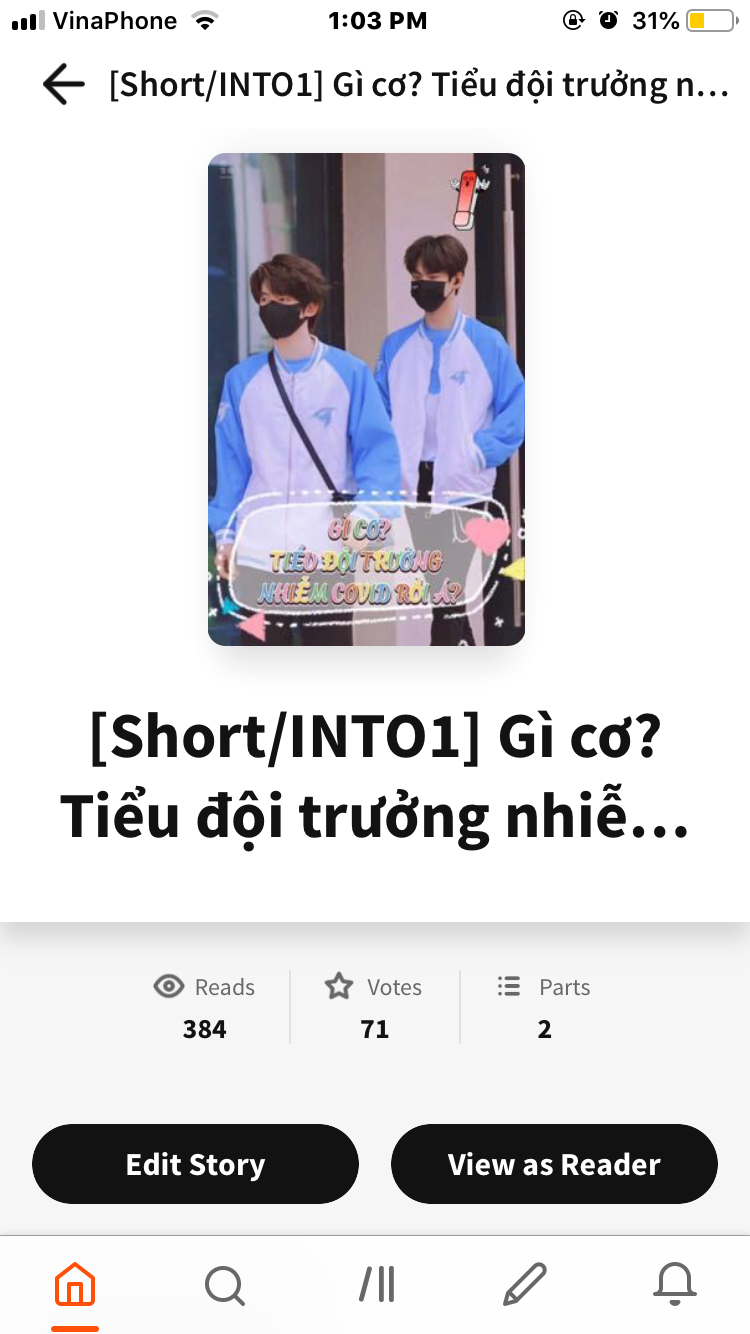Open the Search tab
The image size is (750, 1334).
[x=224, y=1285]
